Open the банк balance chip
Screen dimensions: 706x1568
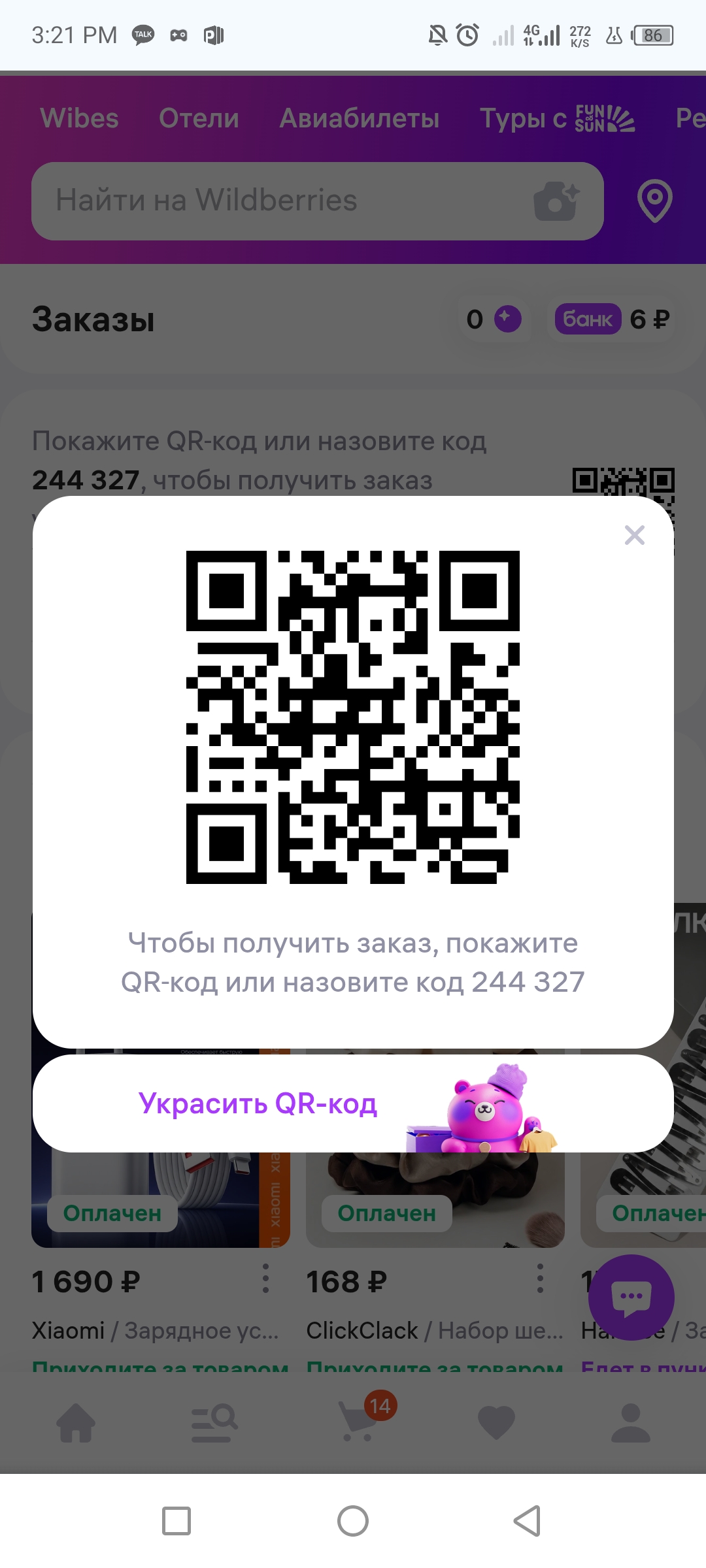click(613, 319)
